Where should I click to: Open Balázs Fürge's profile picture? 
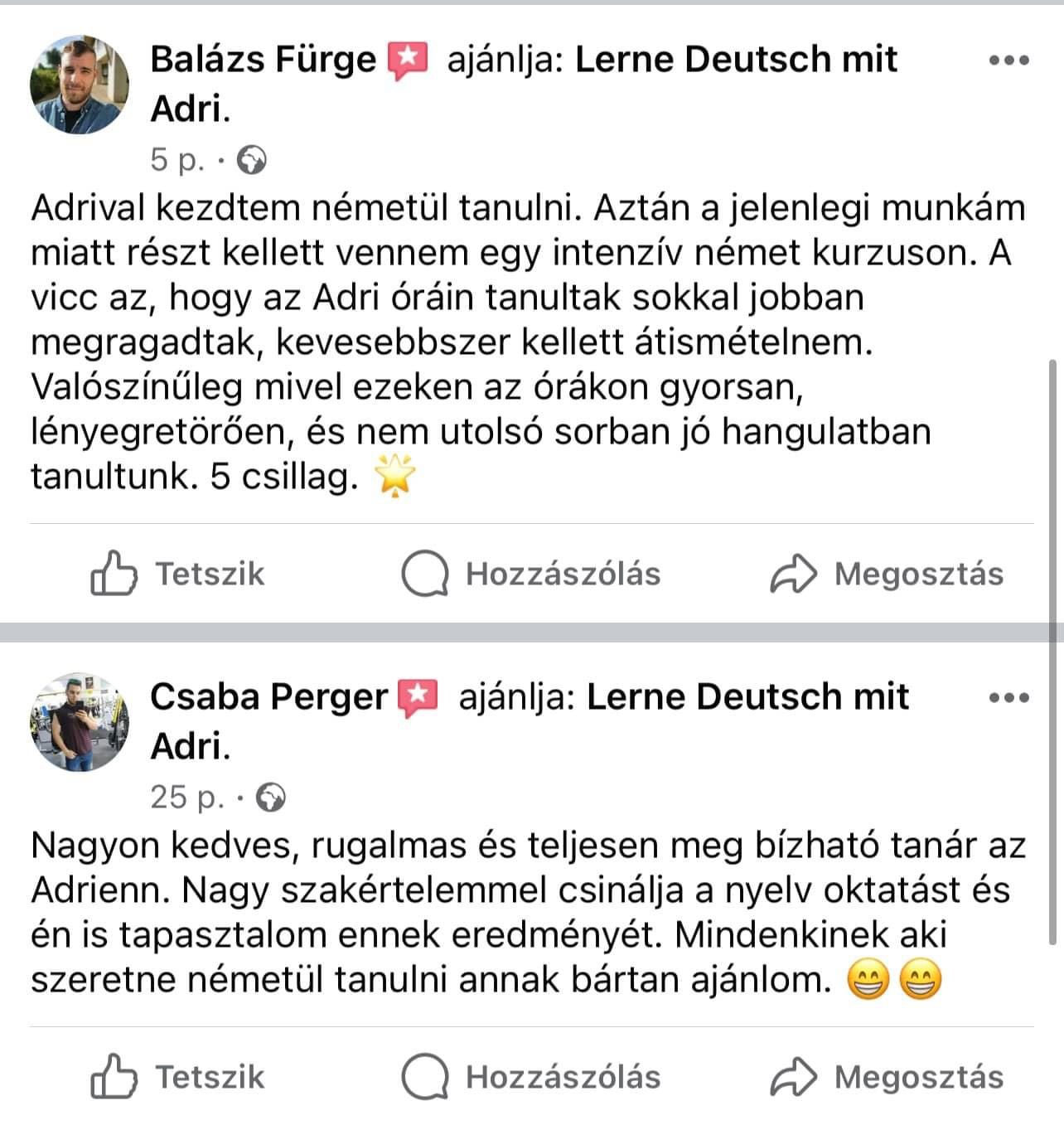(80, 85)
